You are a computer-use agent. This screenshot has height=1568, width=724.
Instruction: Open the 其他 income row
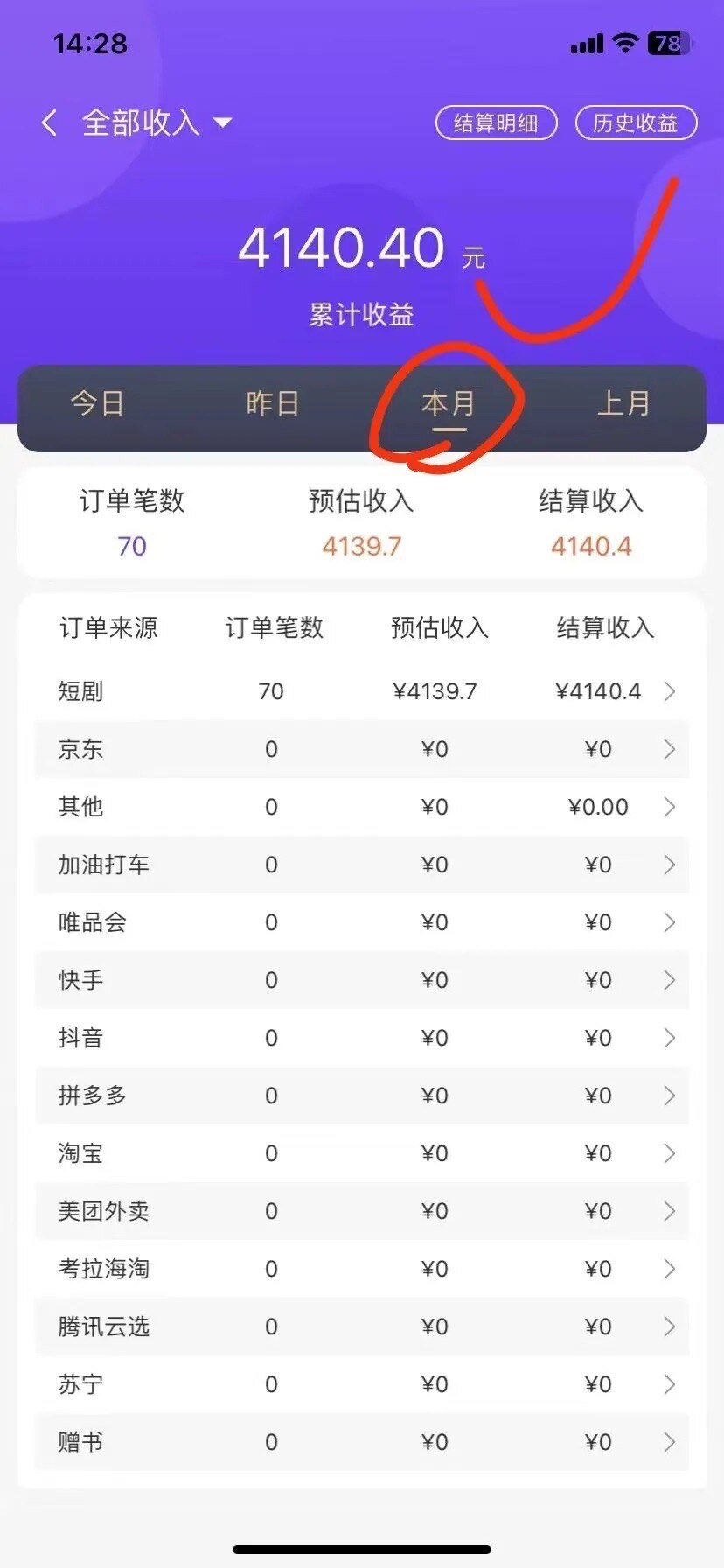[x=362, y=807]
